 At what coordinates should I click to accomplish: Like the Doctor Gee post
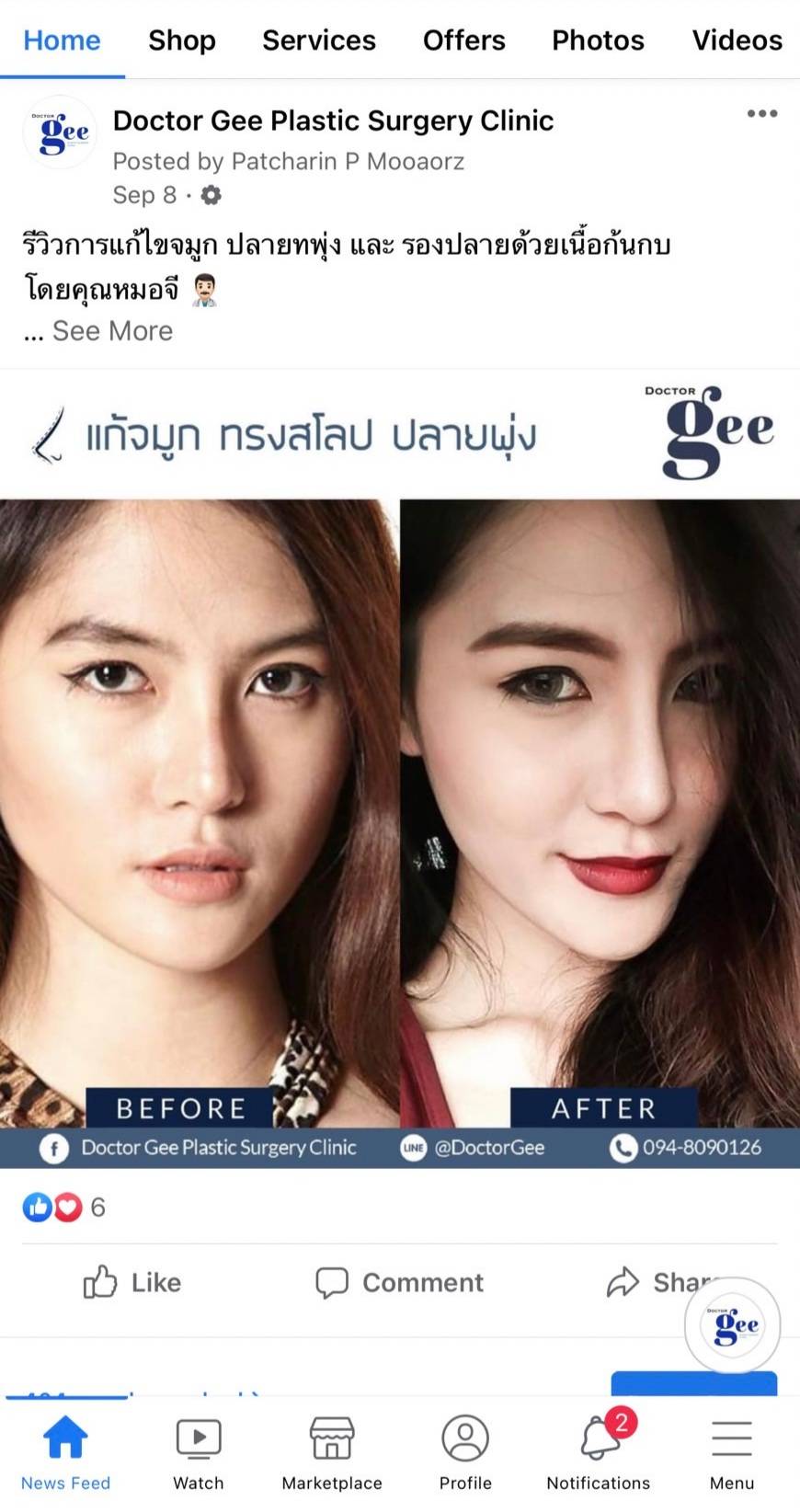tap(133, 1282)
